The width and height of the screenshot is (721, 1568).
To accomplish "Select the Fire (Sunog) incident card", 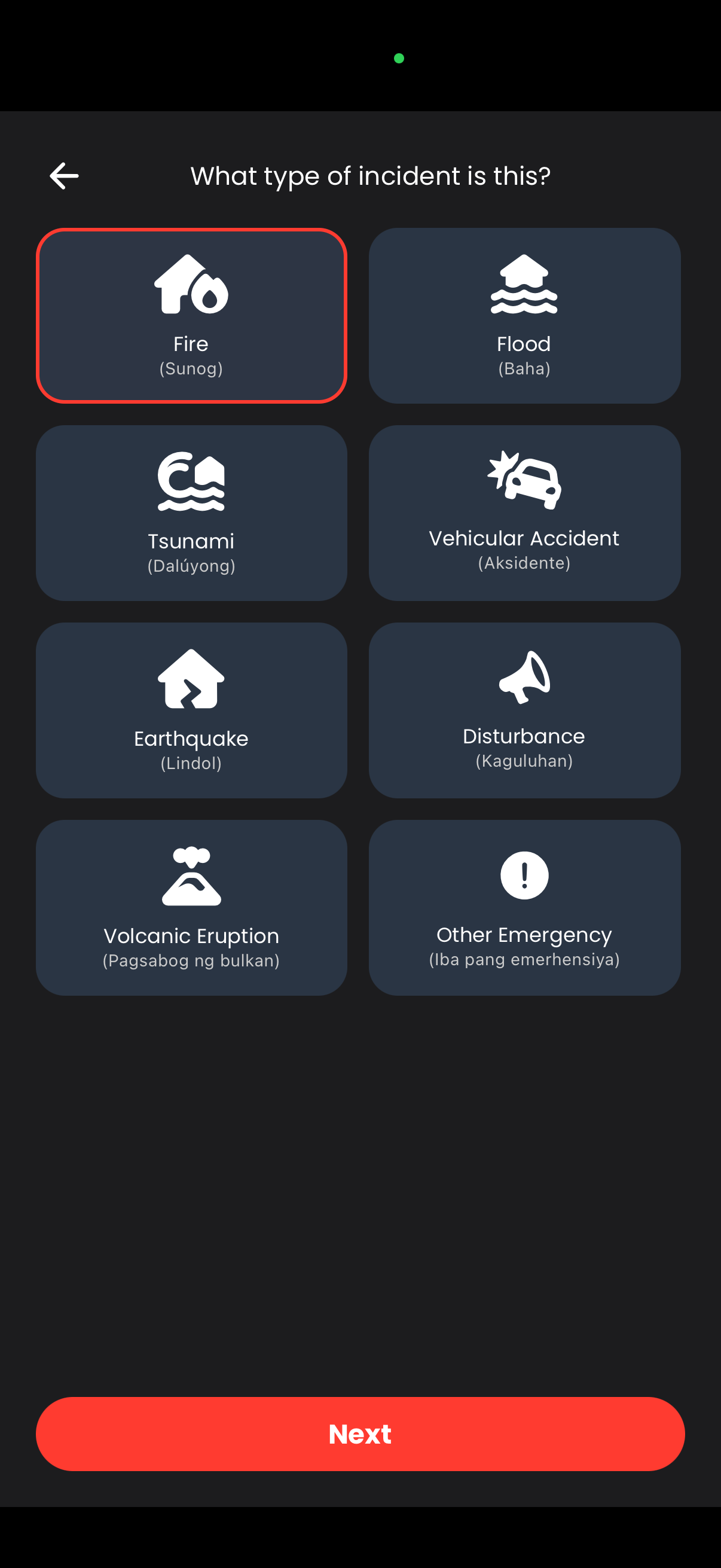I will 191,315.
